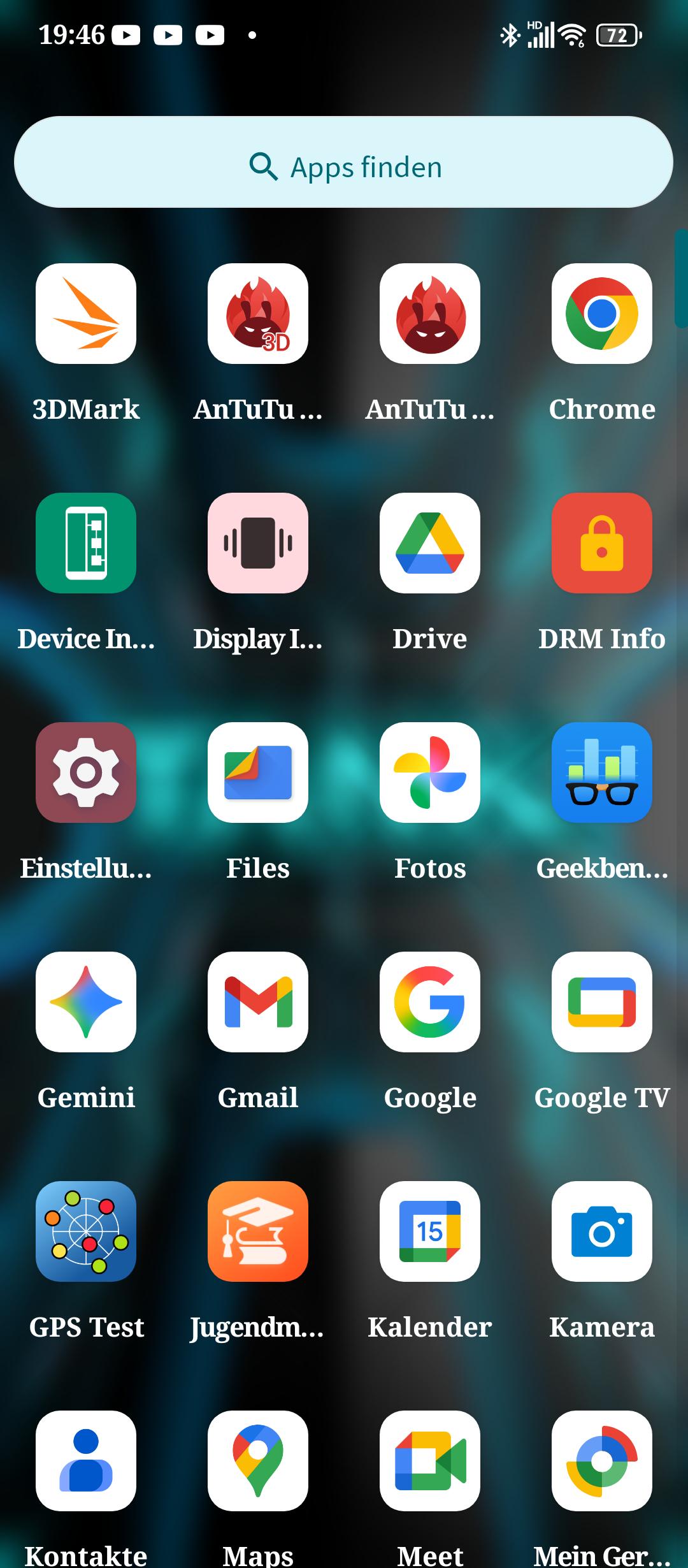Open Google Maps
The width and height of the screenshot is (688, 1568).
click(258, 1461)
